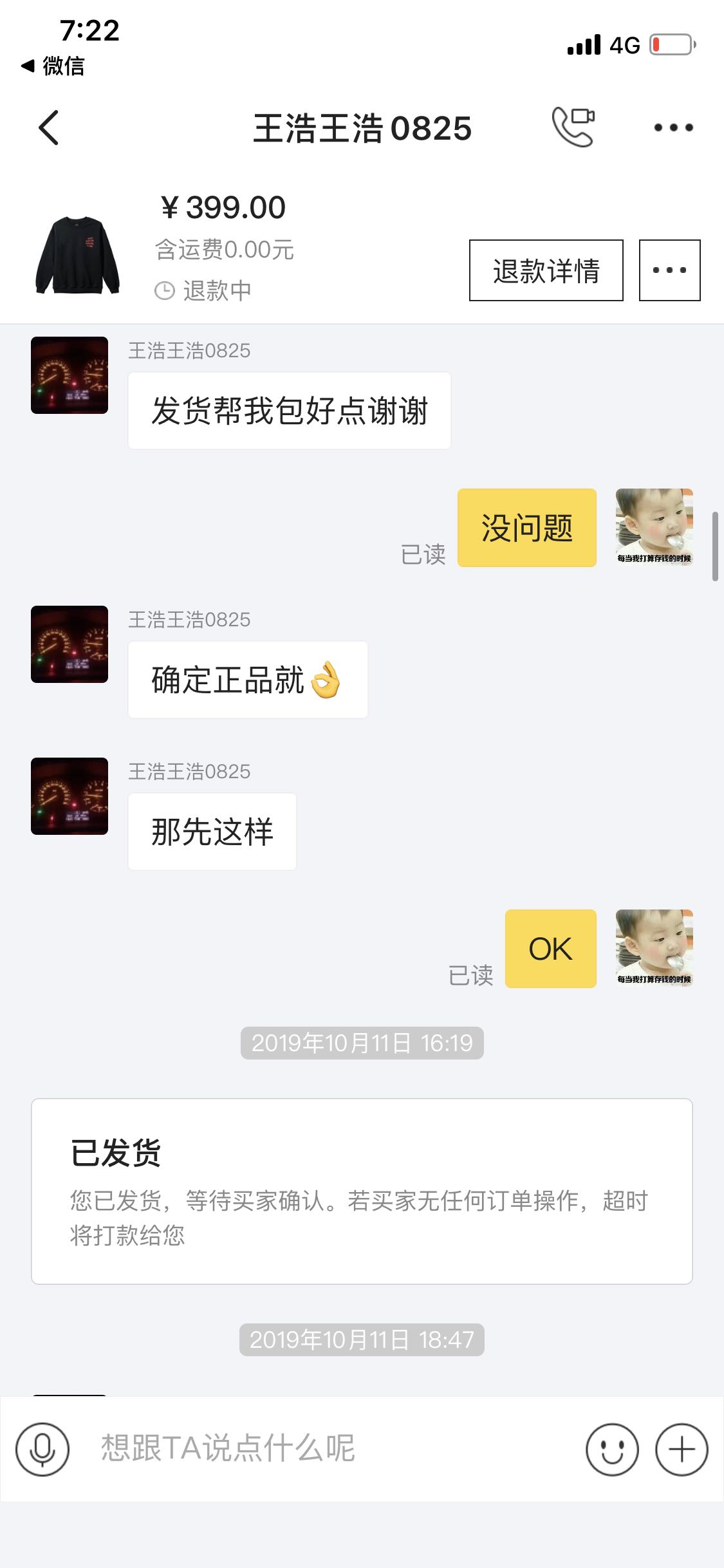Screen dimensions: 724x1568
Task: Return to 微信 via status bar link
Action: [53, 66]
